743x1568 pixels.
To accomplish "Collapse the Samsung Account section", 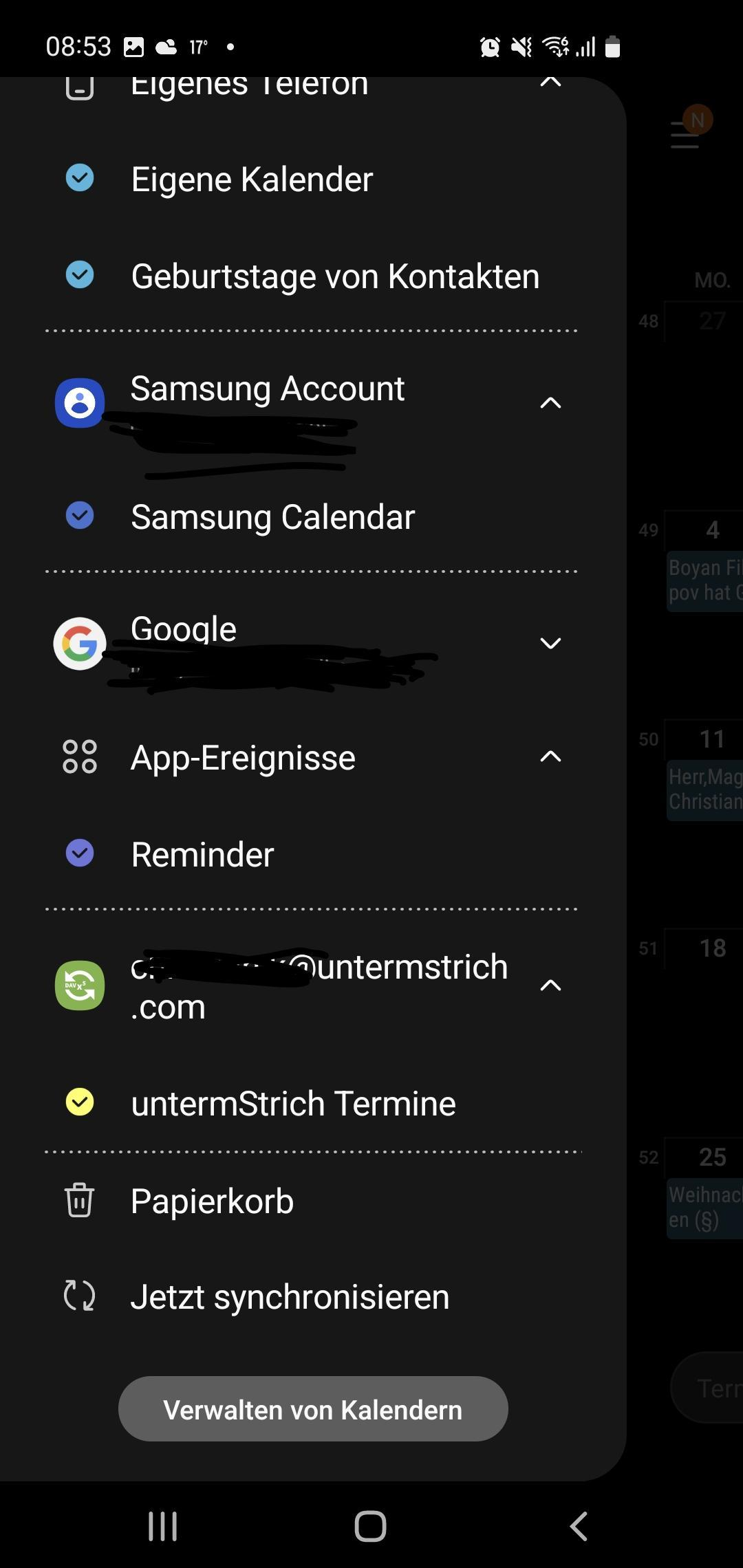I will coord(550,403).
